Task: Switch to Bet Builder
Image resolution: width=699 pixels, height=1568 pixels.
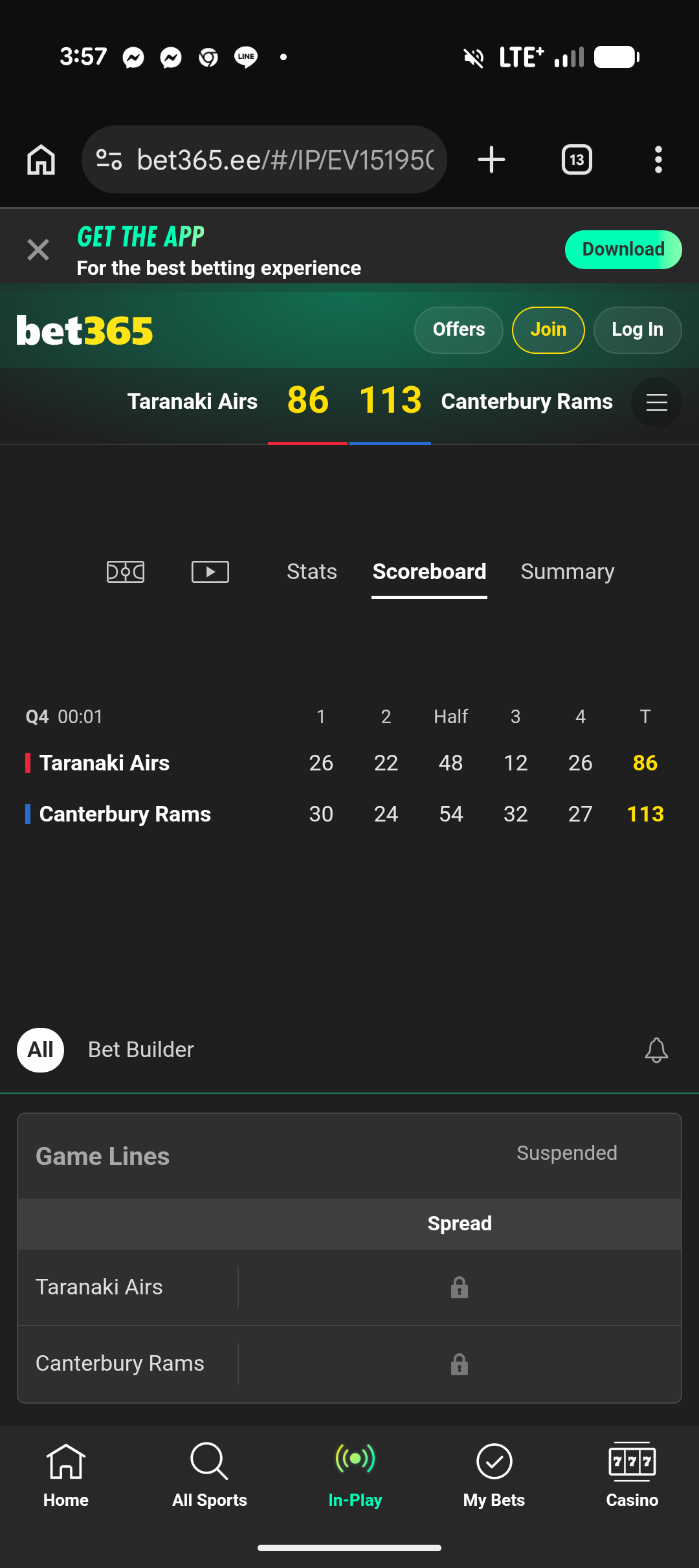Action: pos(141,1050)
